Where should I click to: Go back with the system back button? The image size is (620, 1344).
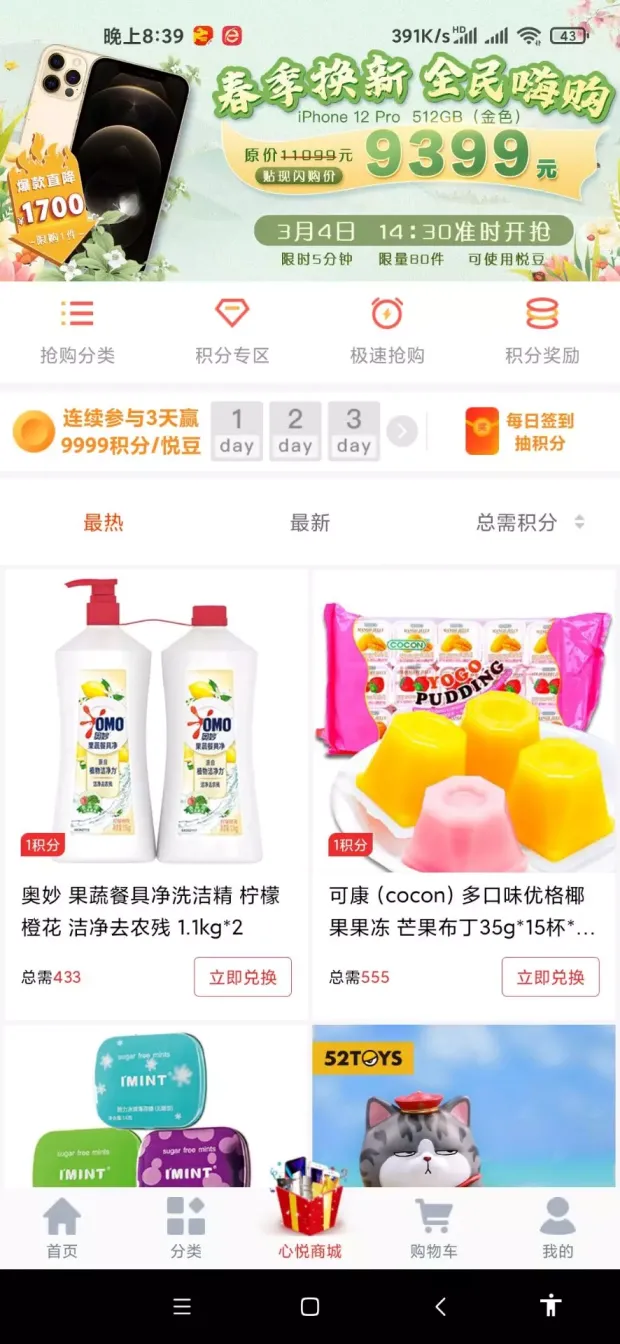pyautogui.click(x=440, y=1306)
